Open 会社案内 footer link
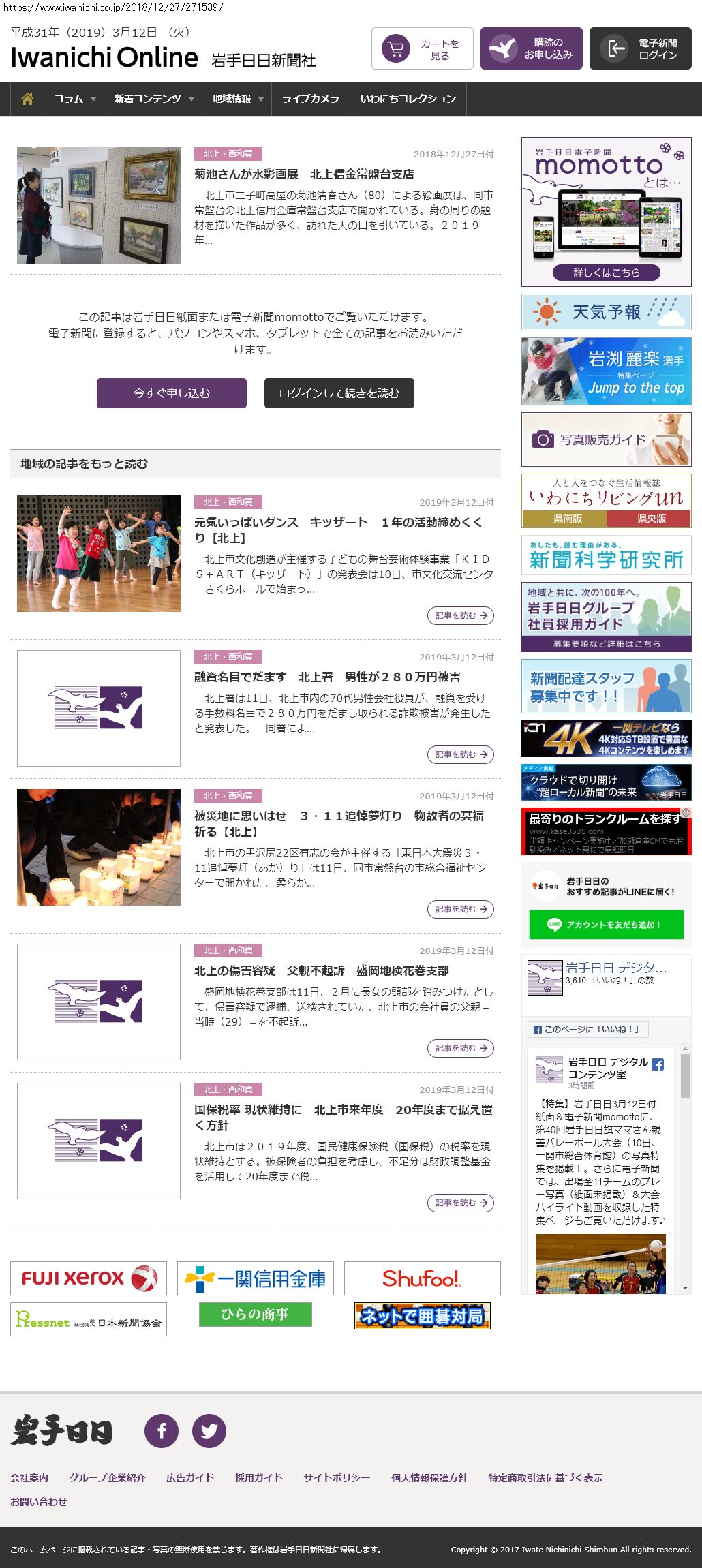This screenshot has width=702, height=1568. pos(29,1477)
